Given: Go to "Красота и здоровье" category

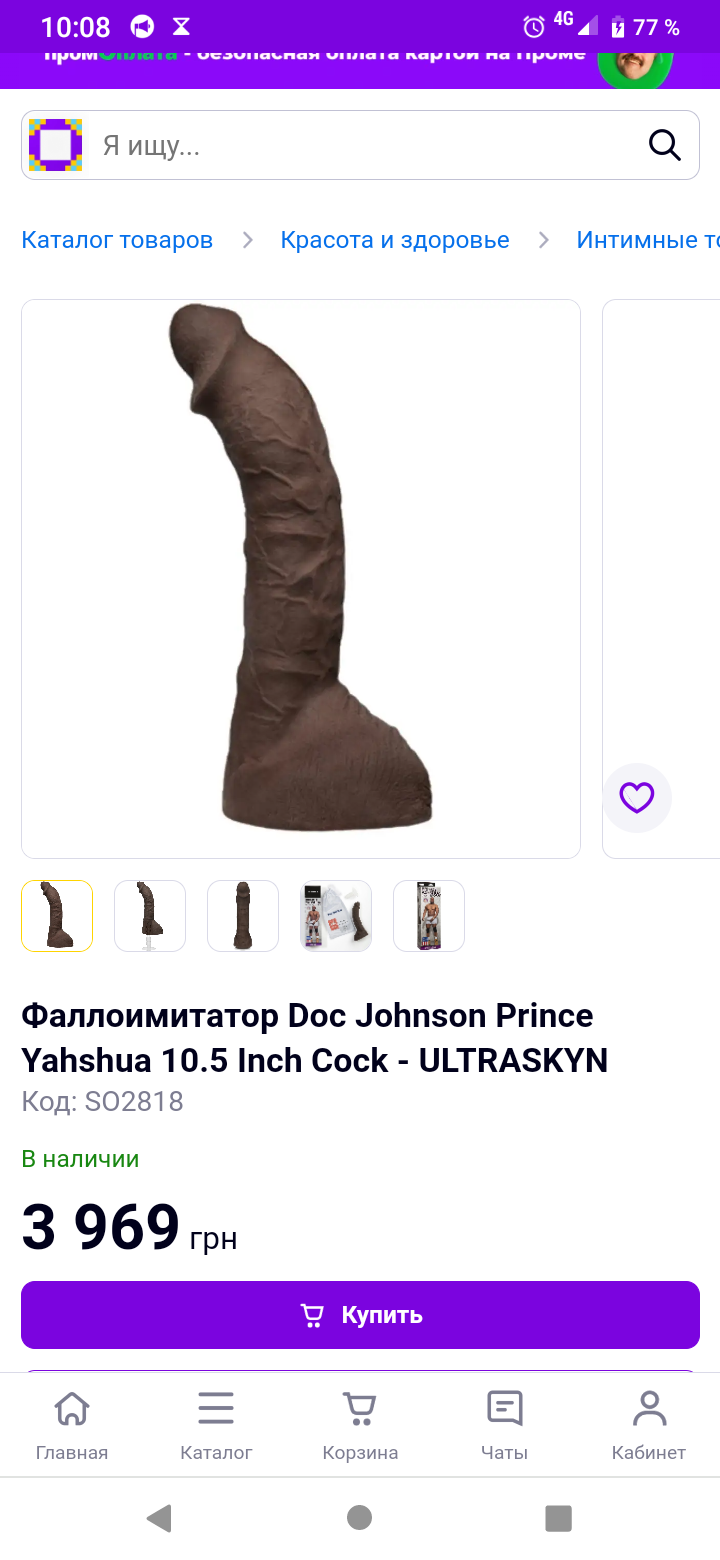Looking at the screenshot, I should [x=395, y=240].
